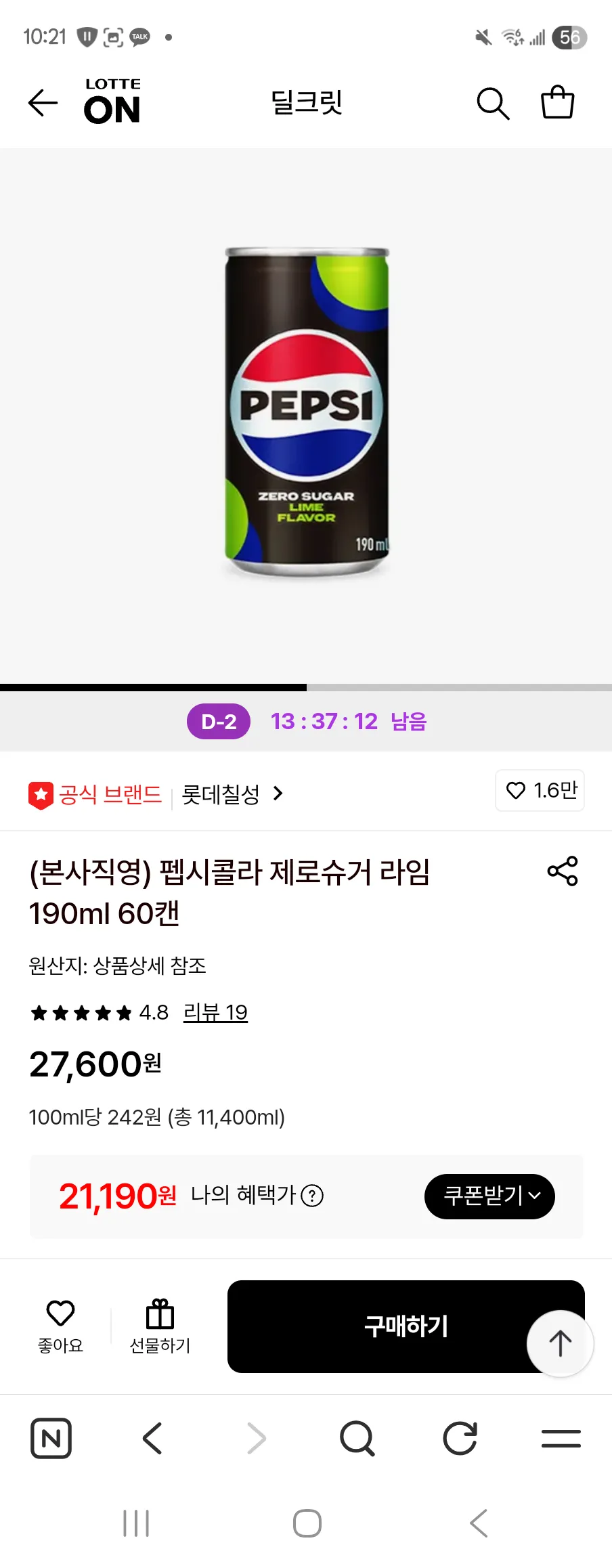Tap 좋아요 in the bottom bar
The width and height of the screenshot is (612, 1568).
pos(60,1326)
